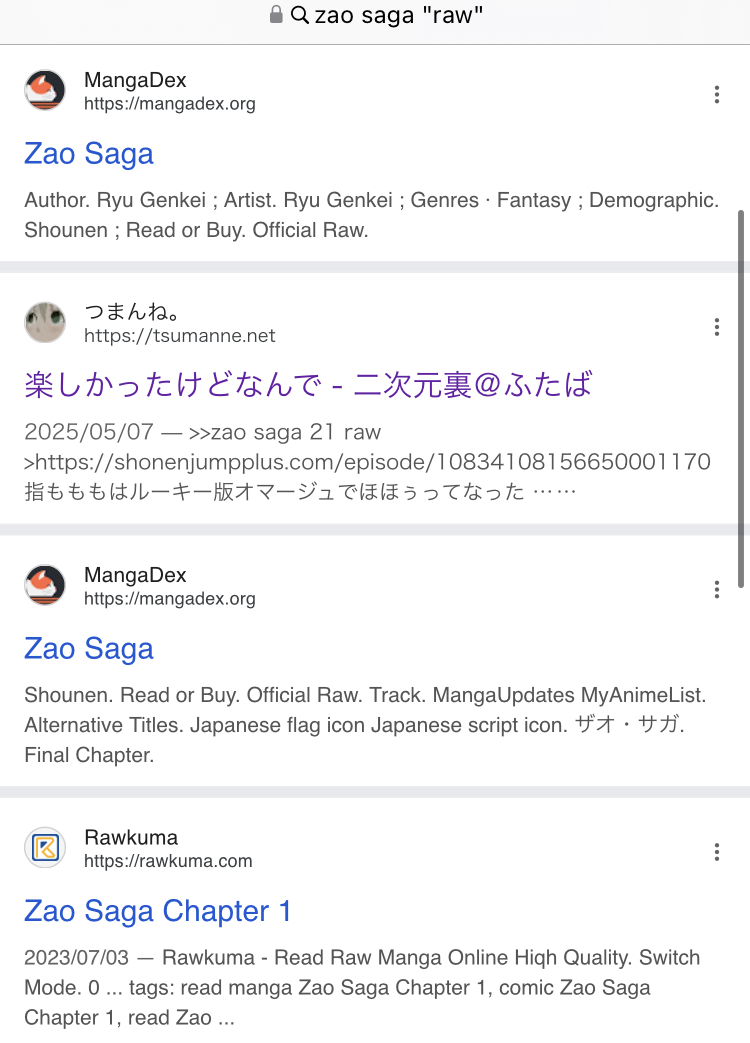This screenshot has height=1043, width=750.
Task: Open the tsumanne.net Japanese-titled result
Action: tap(308, 385)
